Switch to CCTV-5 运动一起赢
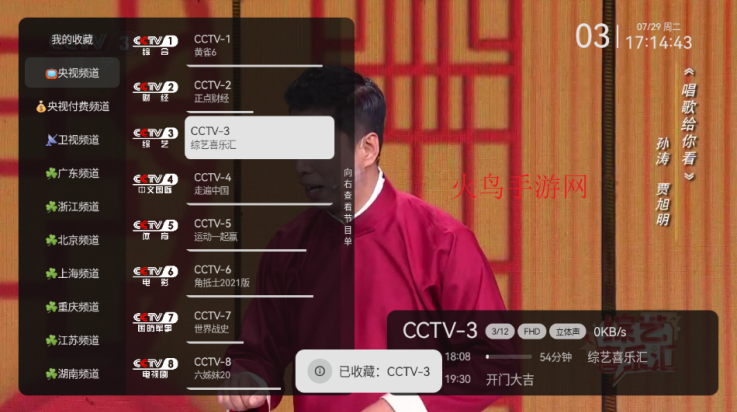This screenshot has width=737, height=412. pyautogui.click(x=230, y=229)
